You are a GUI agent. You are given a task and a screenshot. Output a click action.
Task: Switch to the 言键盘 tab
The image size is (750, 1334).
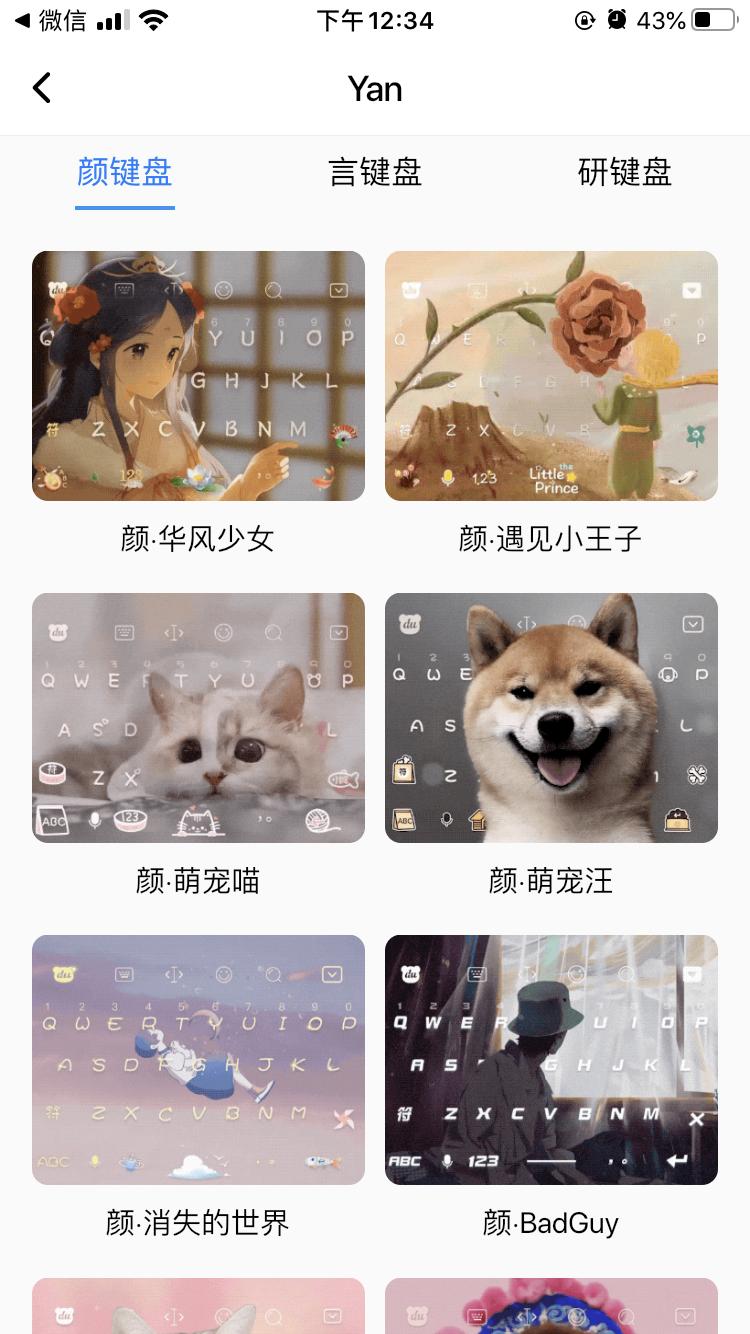pos(374,172)
